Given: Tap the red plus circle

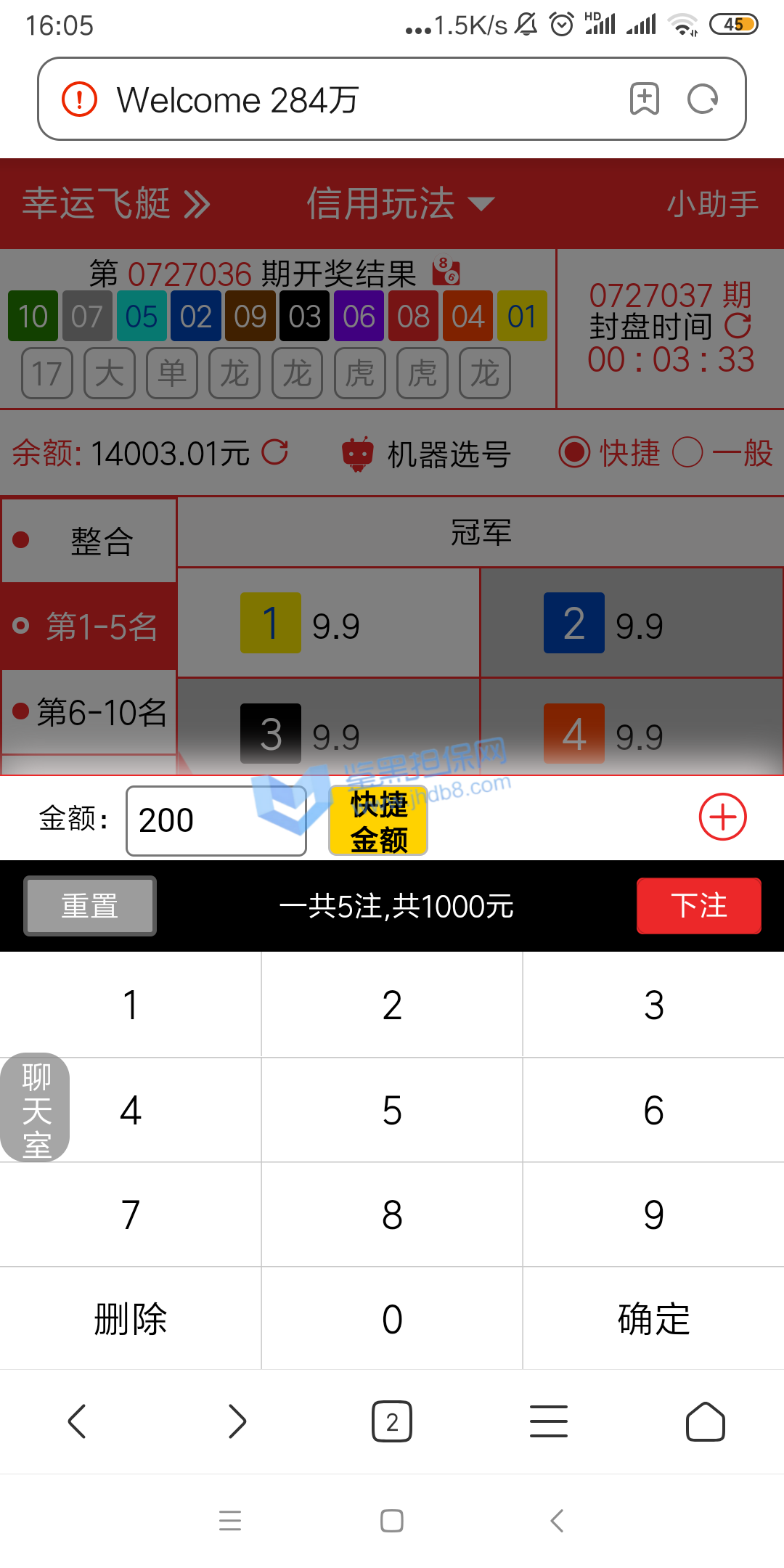Looking at the screenshot, I should click(x=722, y=817).
